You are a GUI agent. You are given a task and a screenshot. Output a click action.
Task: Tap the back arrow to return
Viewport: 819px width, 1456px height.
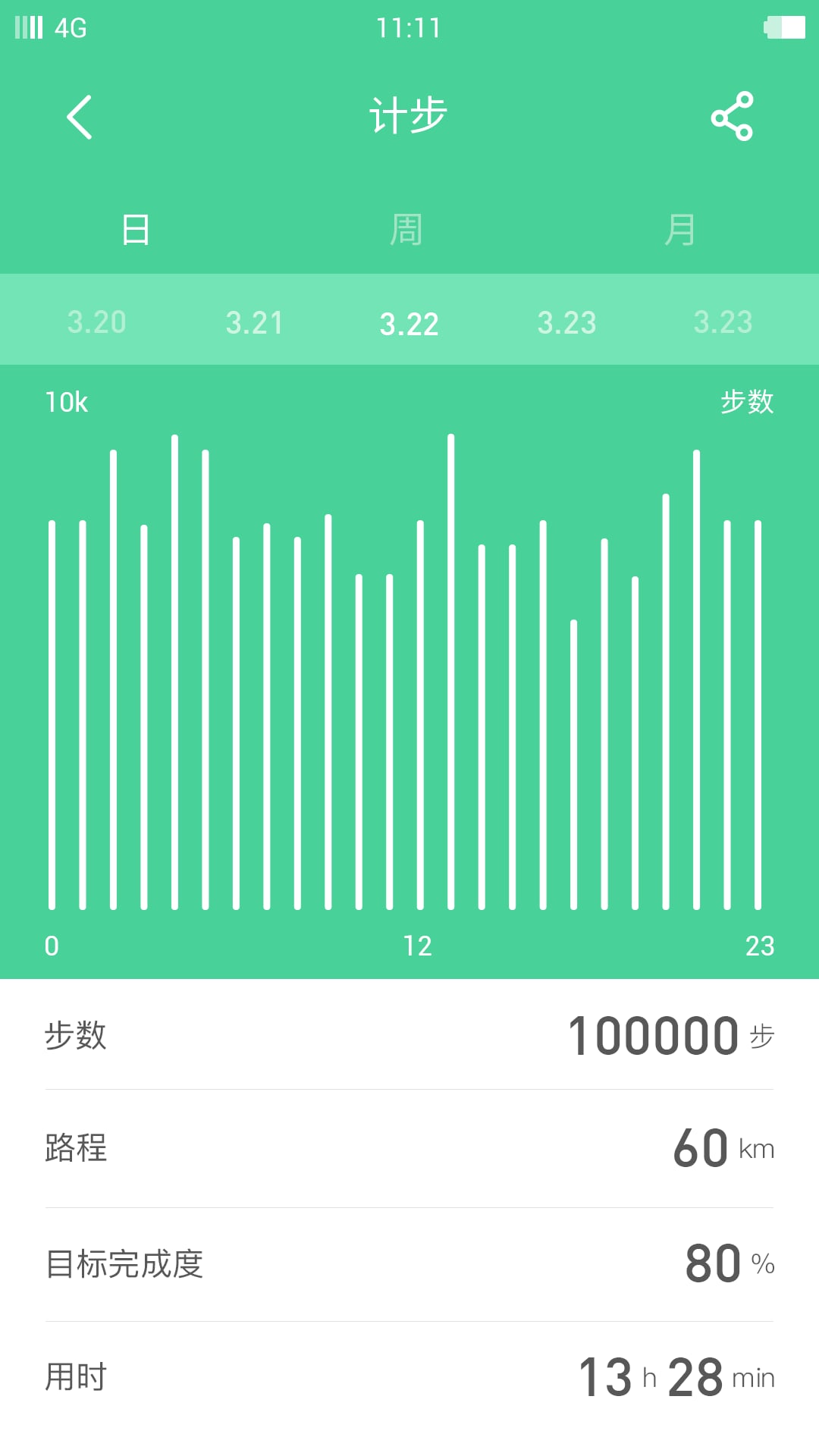(79, 116)
